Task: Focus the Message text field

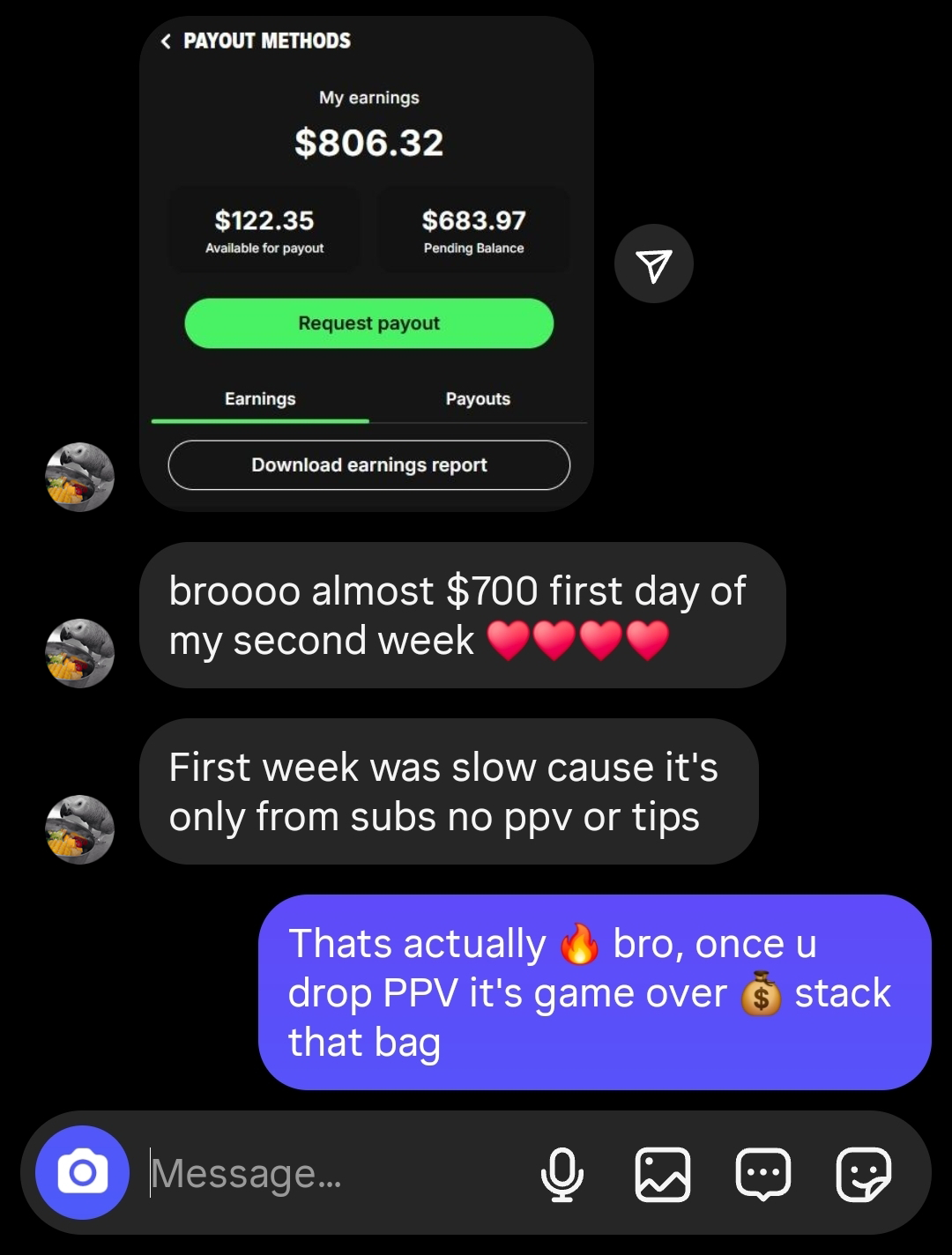Action: pyautogui.click(x=335, y=1174)
